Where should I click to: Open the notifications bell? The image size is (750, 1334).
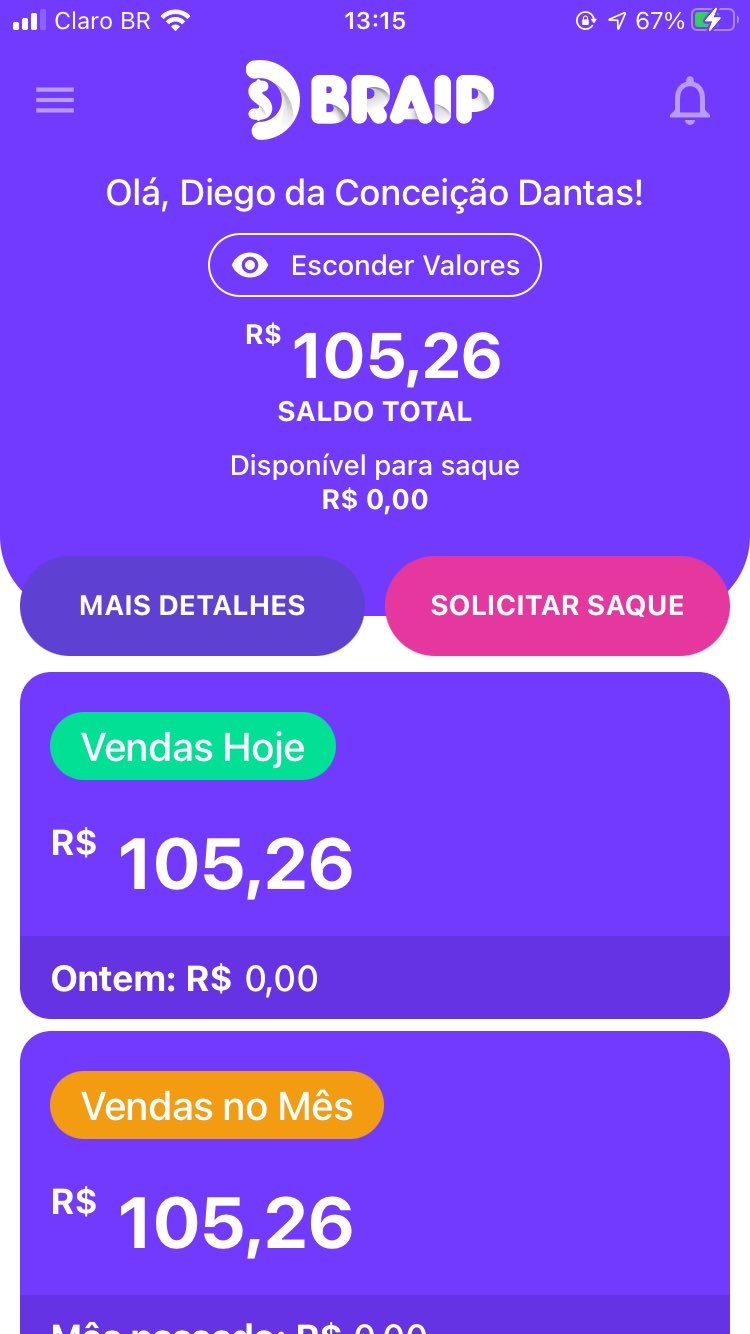[689, 101]
